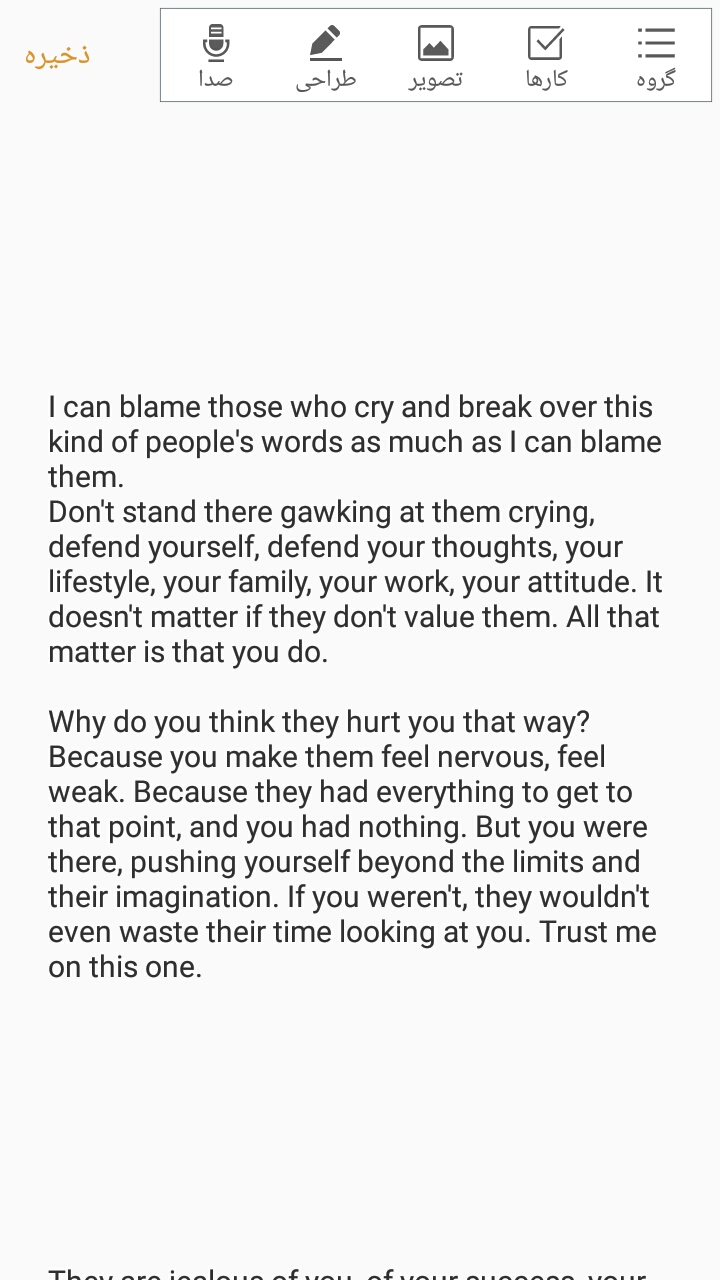Open the طراحی drawing tool
720x1280 pixels.
click(326, 56)
